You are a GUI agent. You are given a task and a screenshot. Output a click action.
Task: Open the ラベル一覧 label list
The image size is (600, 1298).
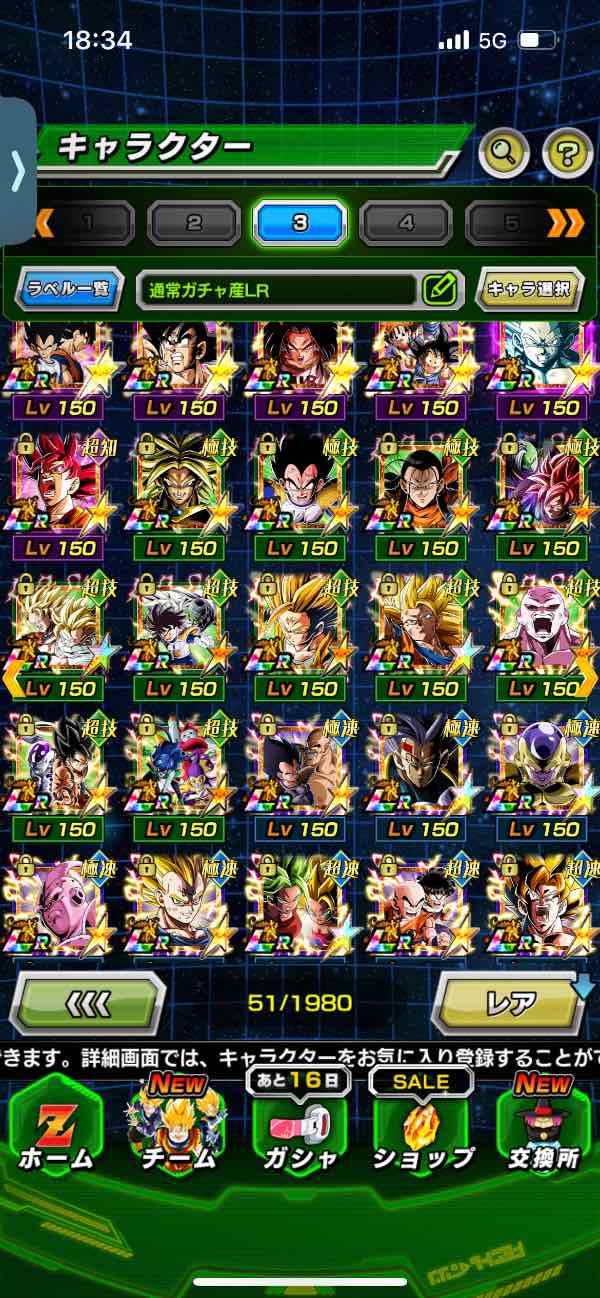pyautogui.click(x=70, y=291)
